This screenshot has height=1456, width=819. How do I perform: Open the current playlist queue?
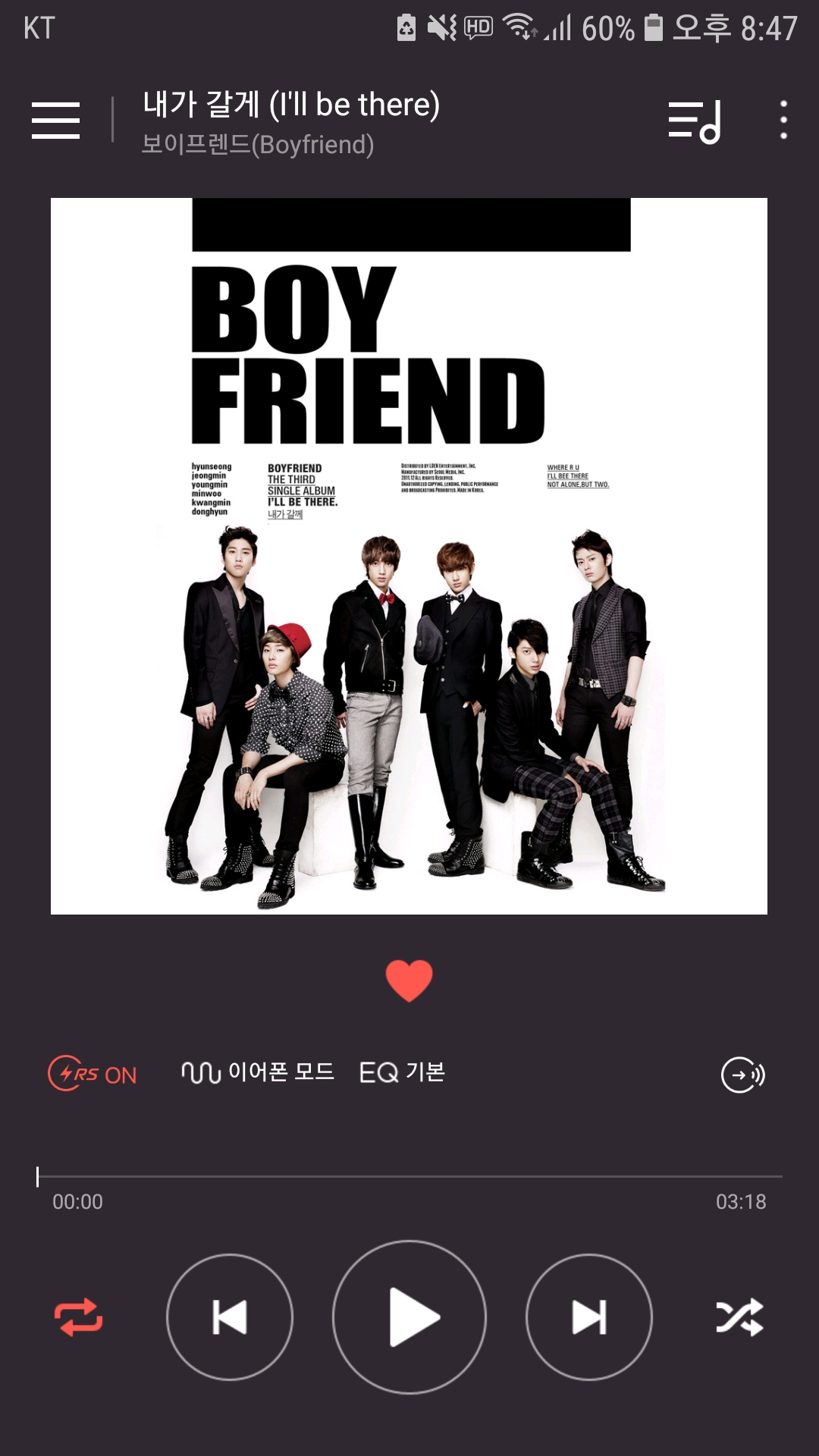(x=695, y=121)
